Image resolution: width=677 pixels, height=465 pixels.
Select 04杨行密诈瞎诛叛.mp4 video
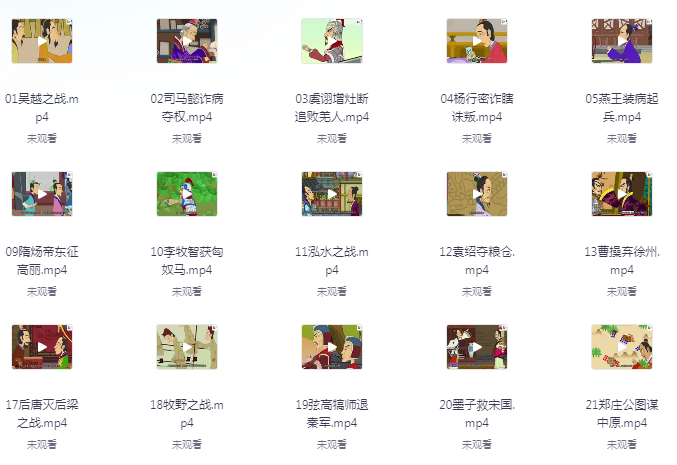pyautogui.click(x=477, y=41)
